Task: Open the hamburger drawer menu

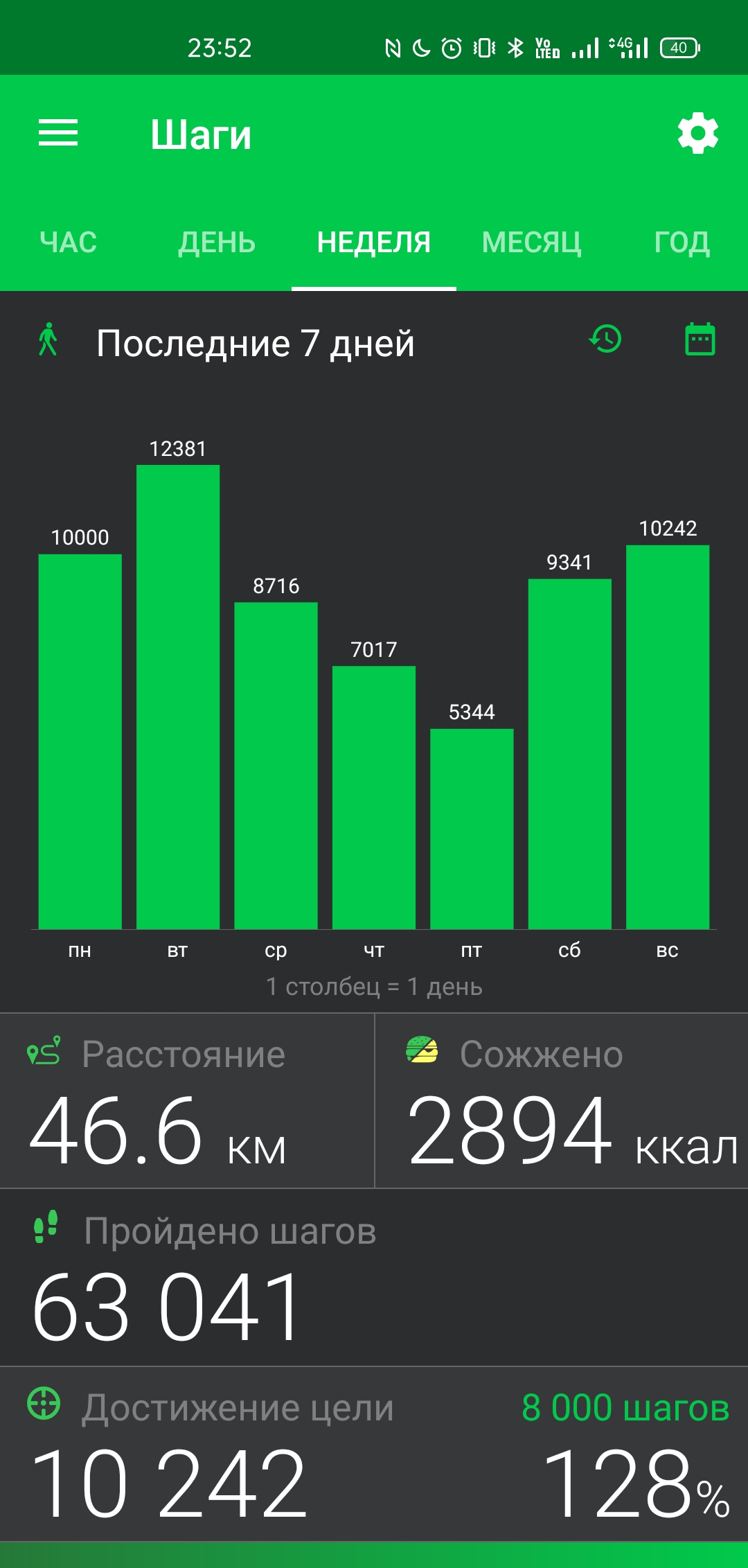Action: coord(58,132)
